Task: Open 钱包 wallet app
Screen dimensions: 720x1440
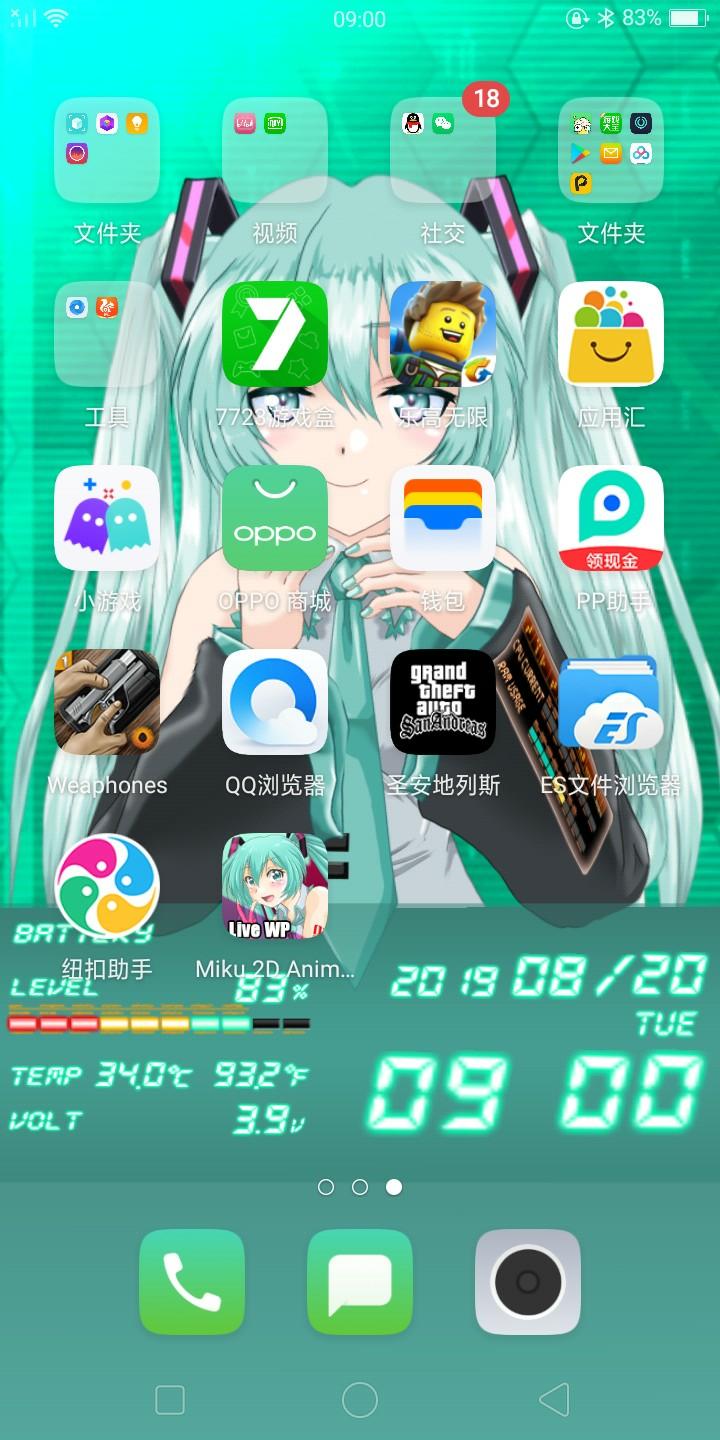Action: pyautogui.click(x=443, y=518)
